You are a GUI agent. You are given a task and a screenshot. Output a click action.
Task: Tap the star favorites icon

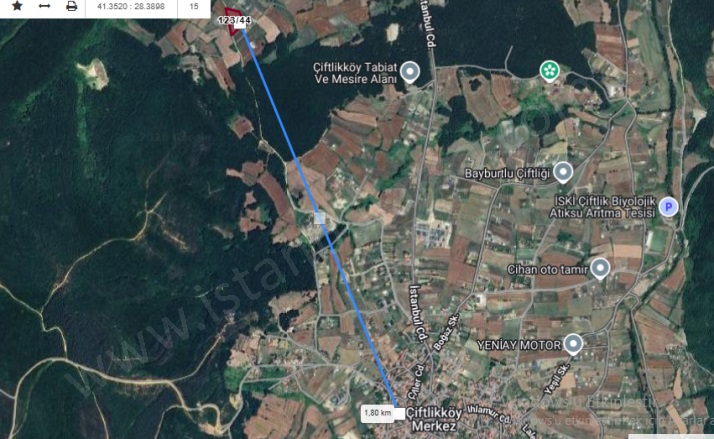pyautogui.click(x=17, y=6)
